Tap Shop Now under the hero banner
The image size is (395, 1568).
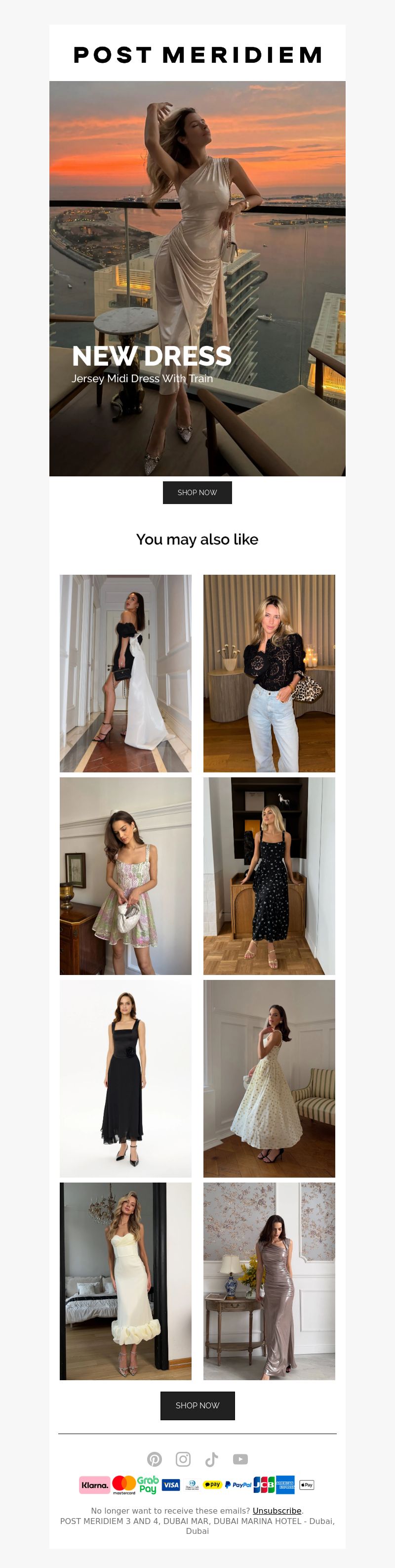pos(197,492)
